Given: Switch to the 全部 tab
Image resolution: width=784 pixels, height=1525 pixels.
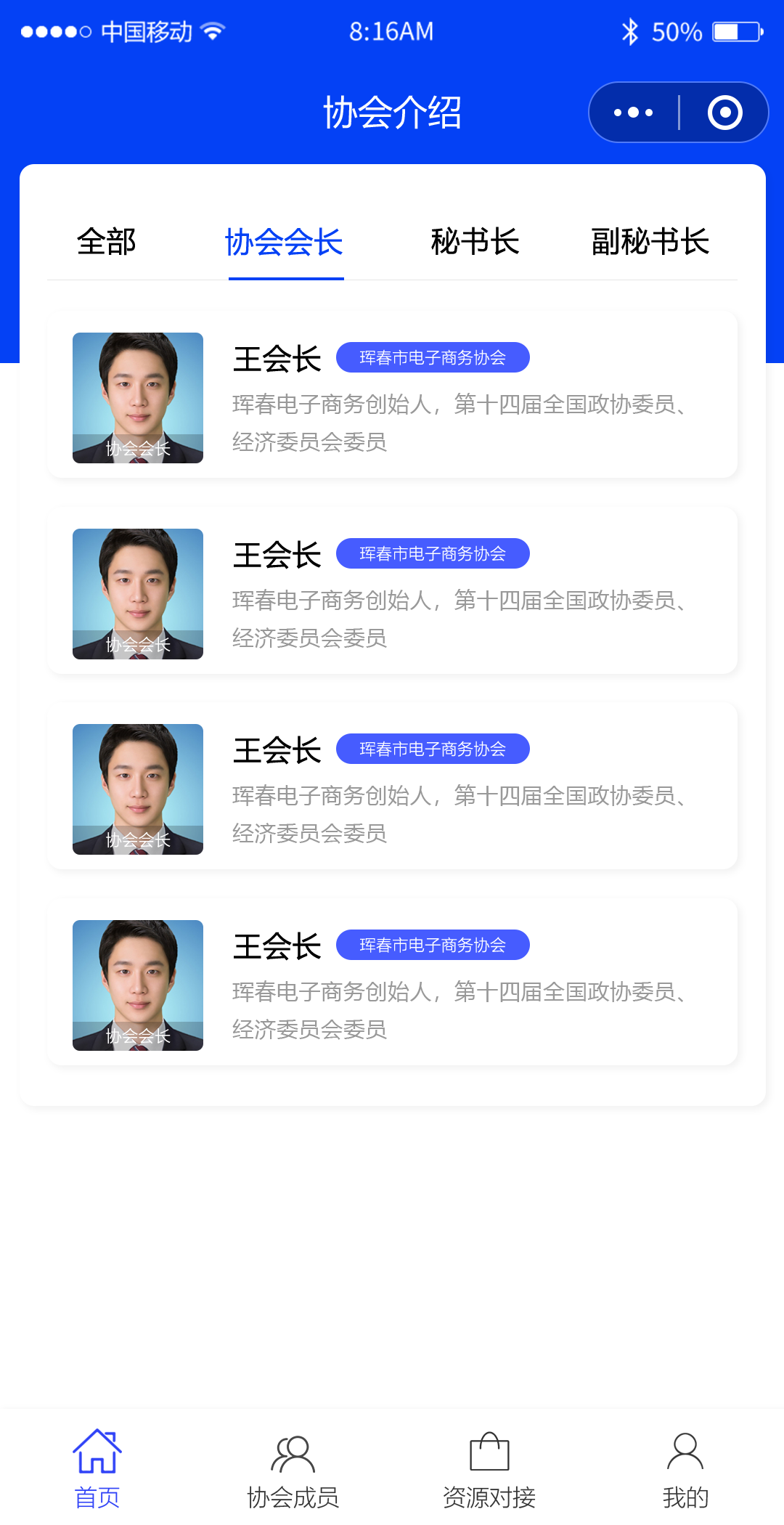Looking at the screenshot, I should (x=107, y=242).
